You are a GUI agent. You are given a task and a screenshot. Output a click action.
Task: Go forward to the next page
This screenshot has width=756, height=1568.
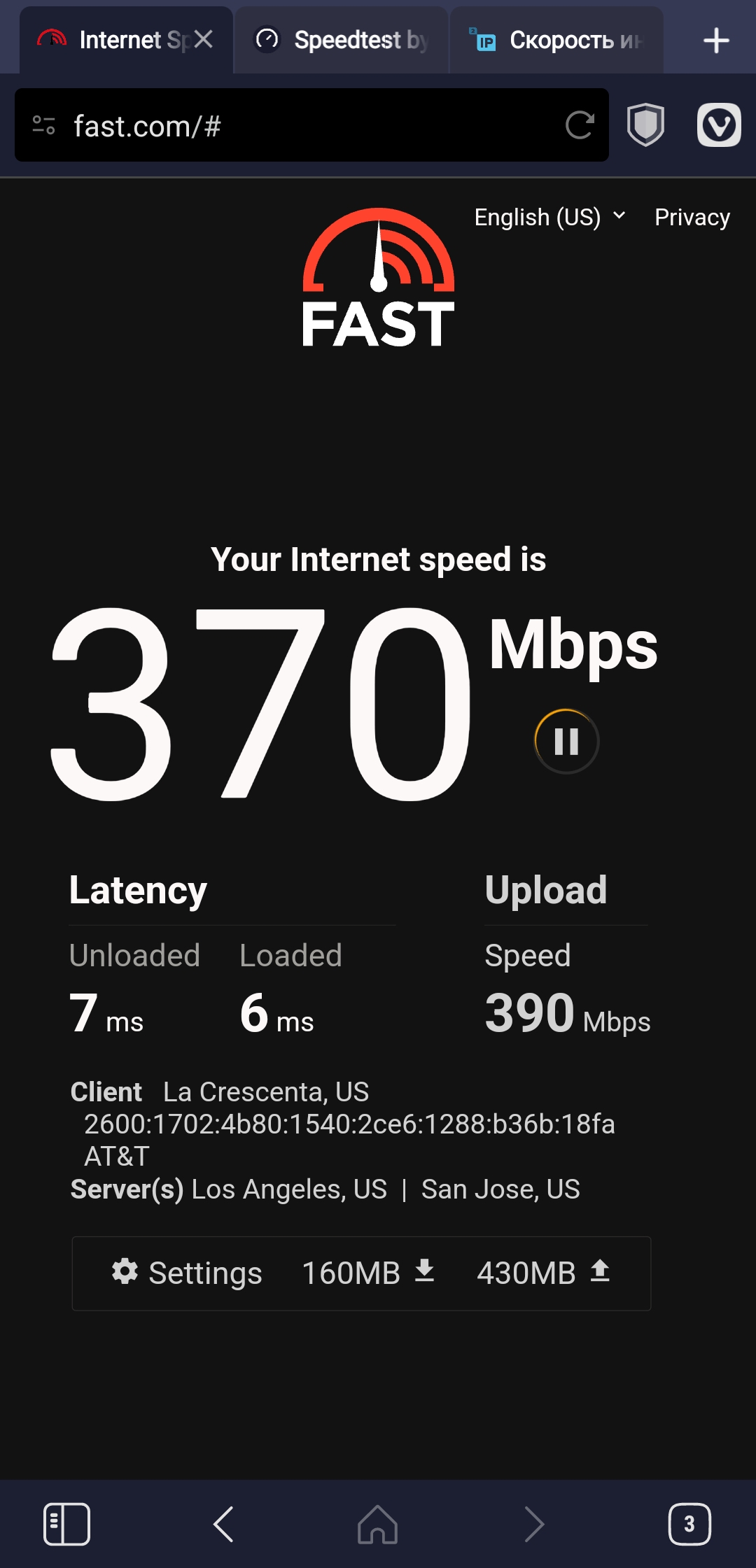534,1524
